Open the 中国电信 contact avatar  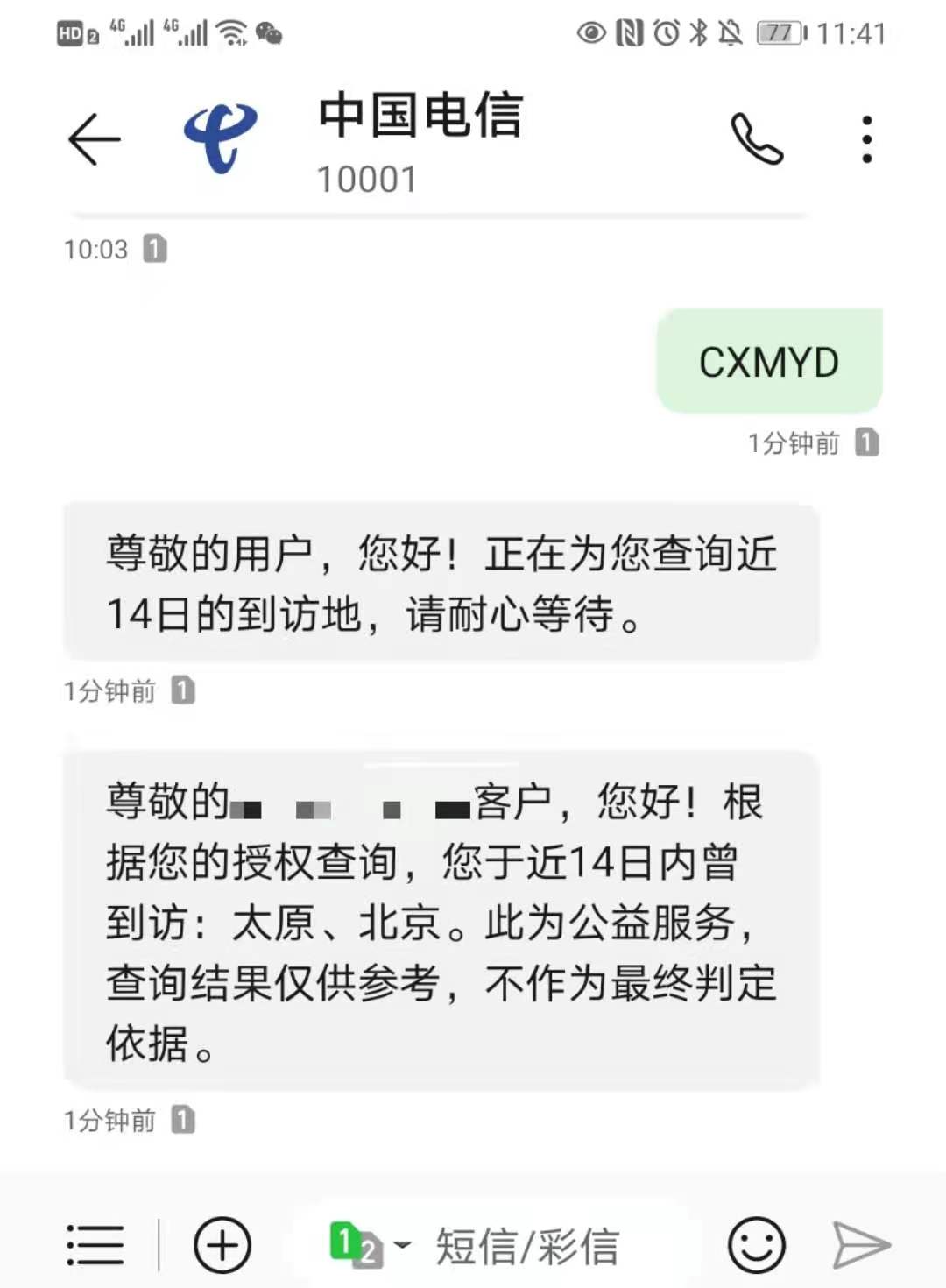[220, 138]
